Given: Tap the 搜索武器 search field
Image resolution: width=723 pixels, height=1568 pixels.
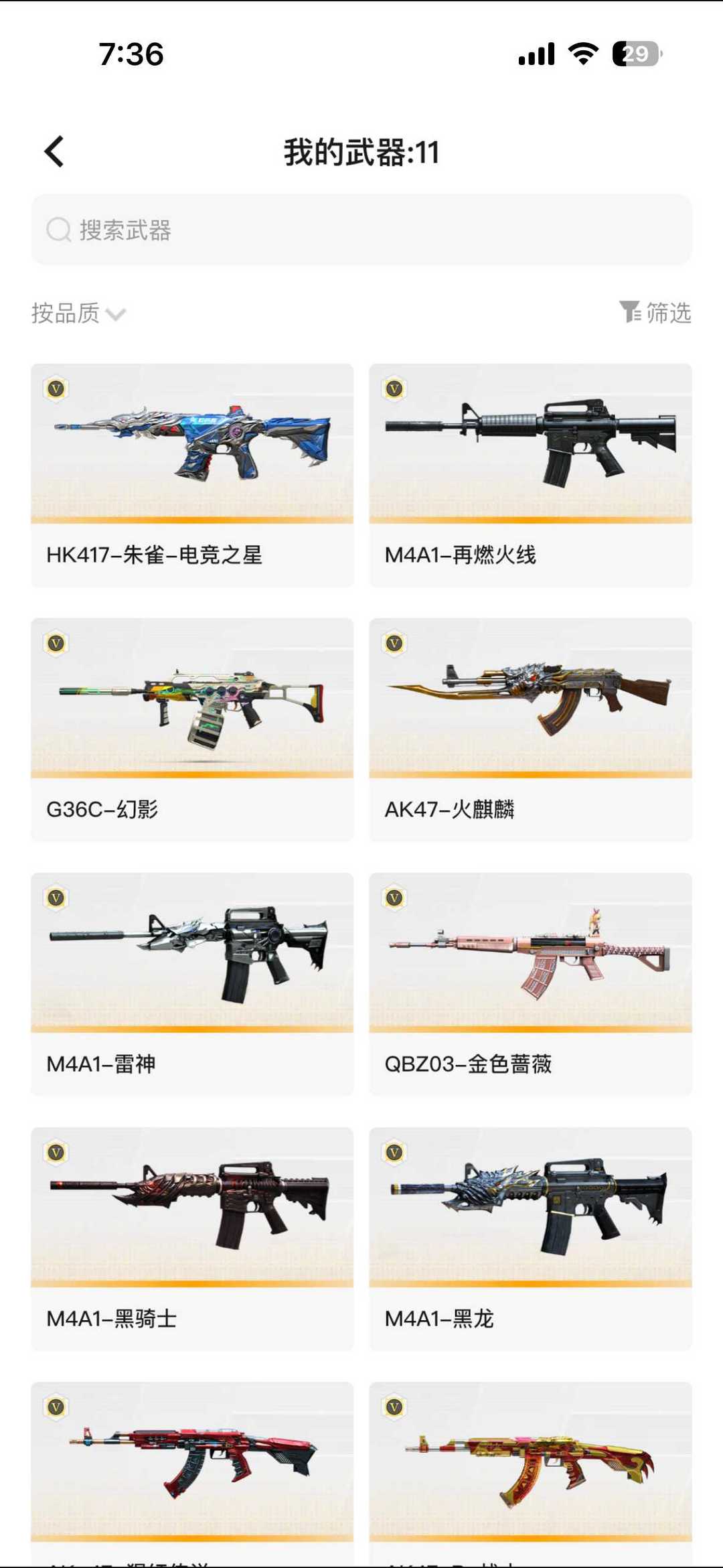Looking at the screenshot, I should [x=361, y=230].
